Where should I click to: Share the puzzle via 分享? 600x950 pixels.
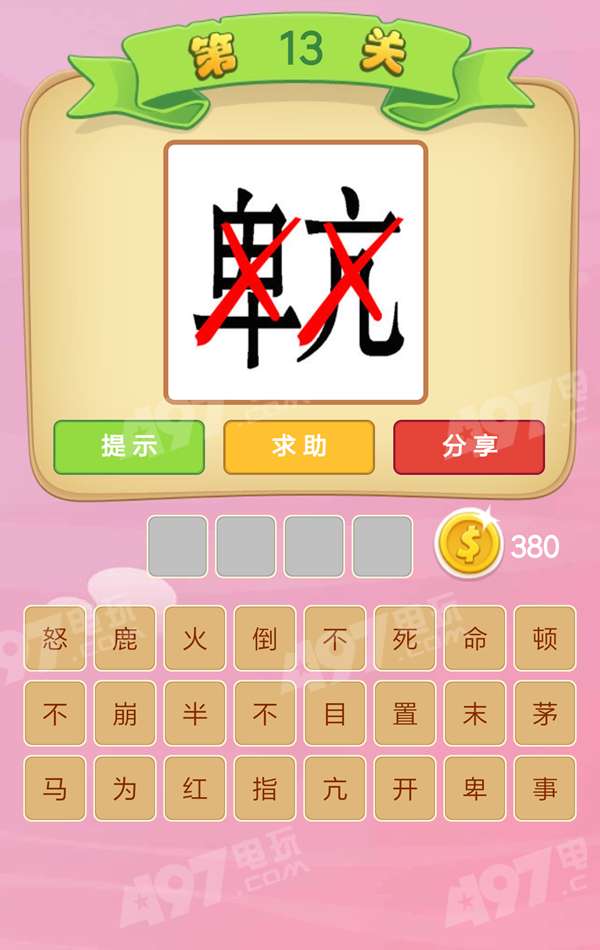point(469,446)
